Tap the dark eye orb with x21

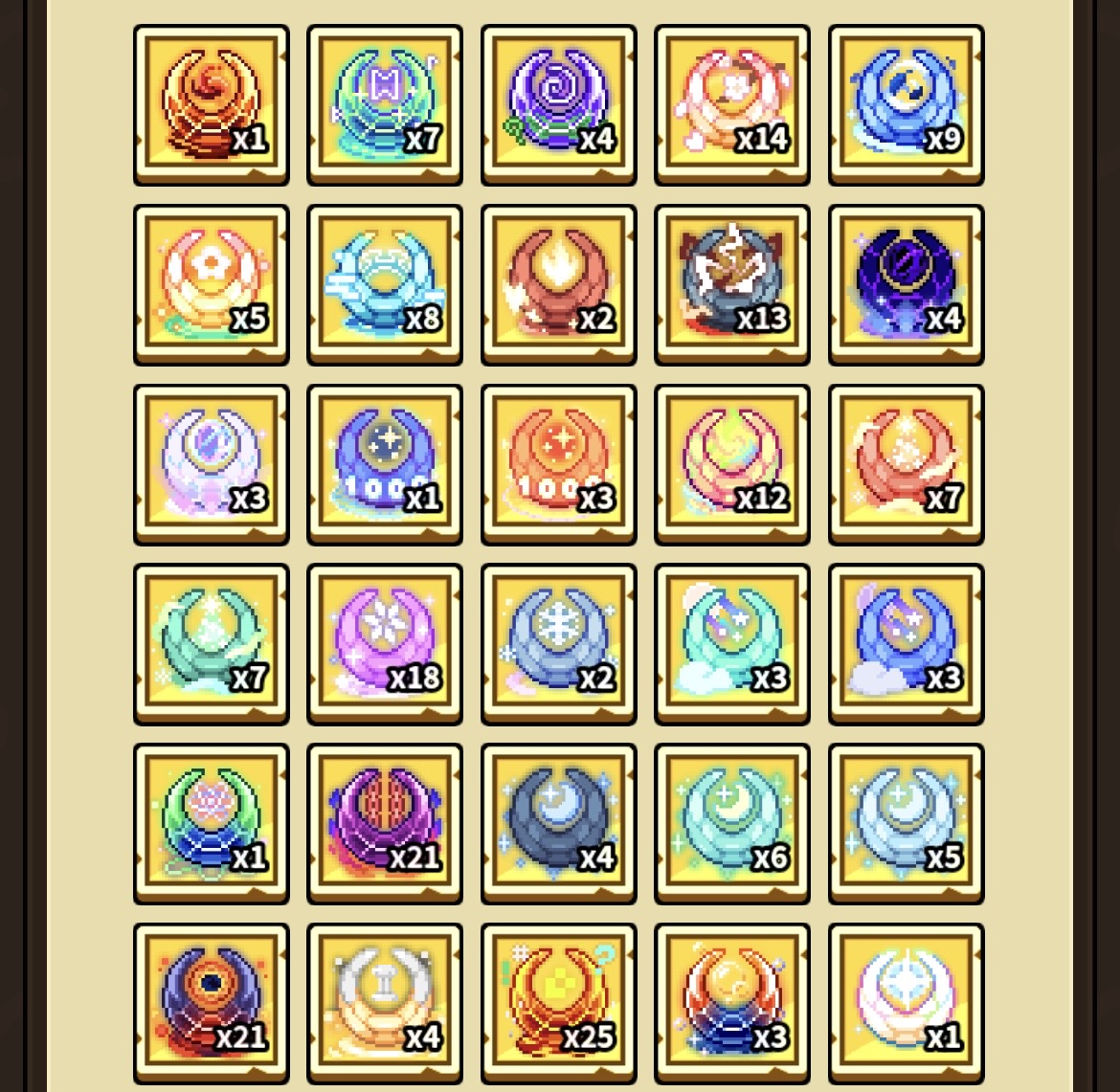click(212, 1004)
